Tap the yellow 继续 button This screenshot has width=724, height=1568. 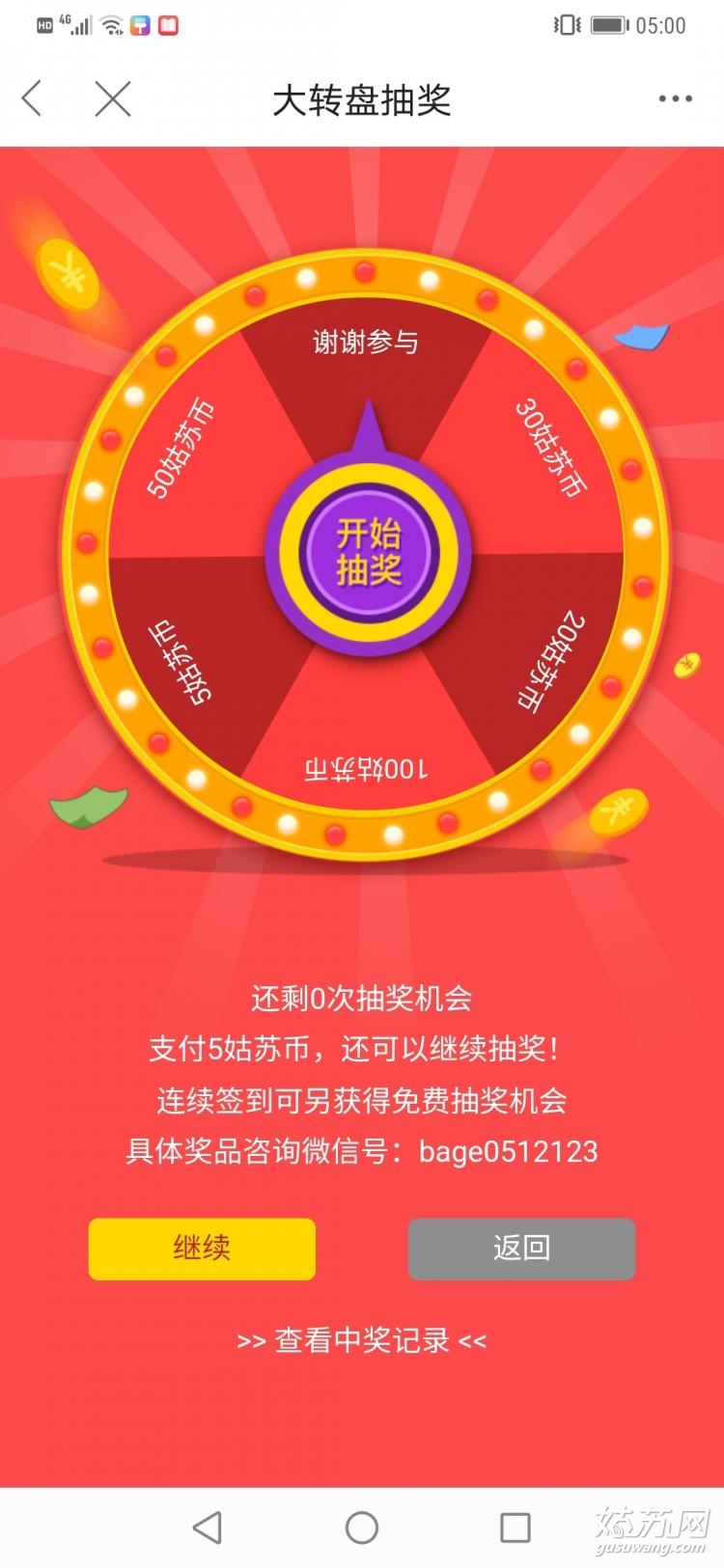(202, 1249)
